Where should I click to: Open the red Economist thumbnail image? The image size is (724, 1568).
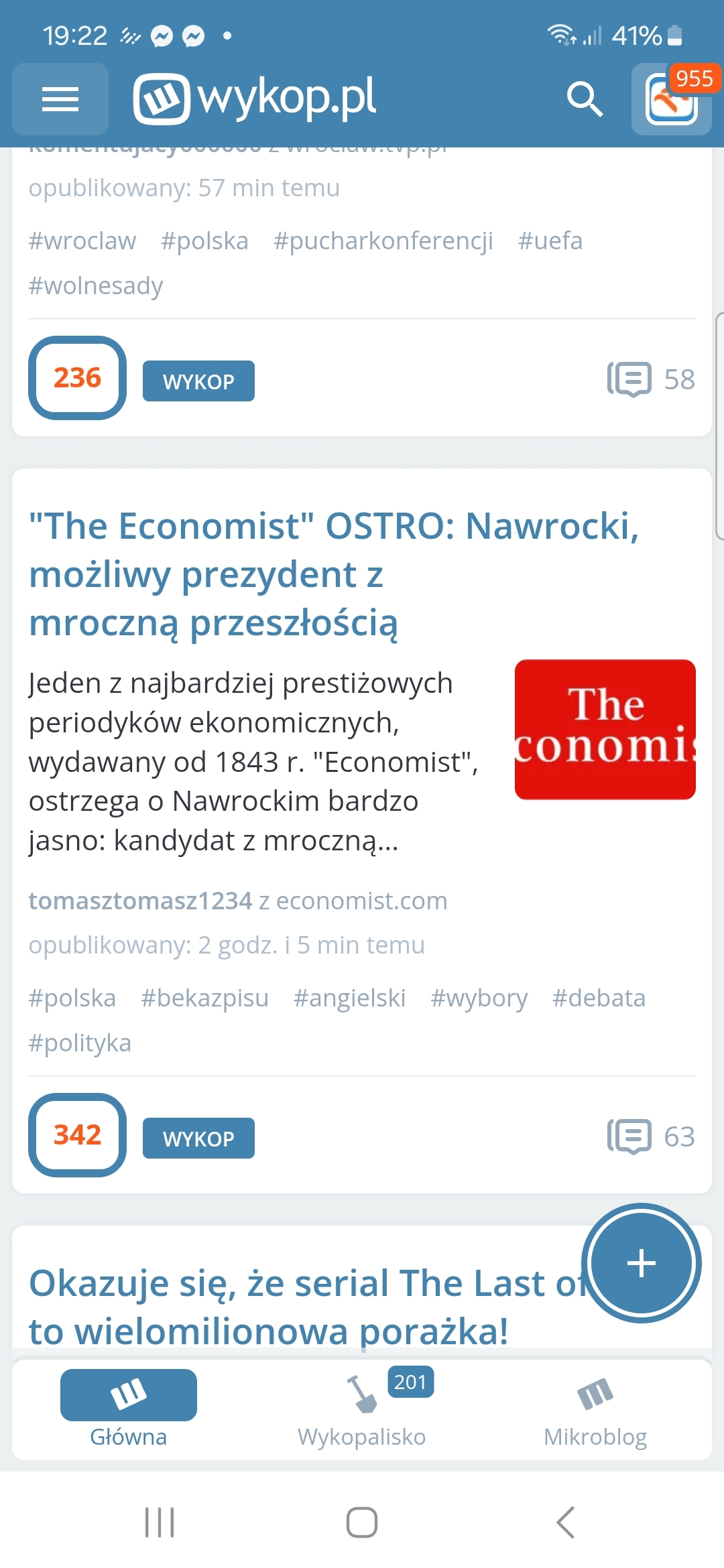(605, 729)
